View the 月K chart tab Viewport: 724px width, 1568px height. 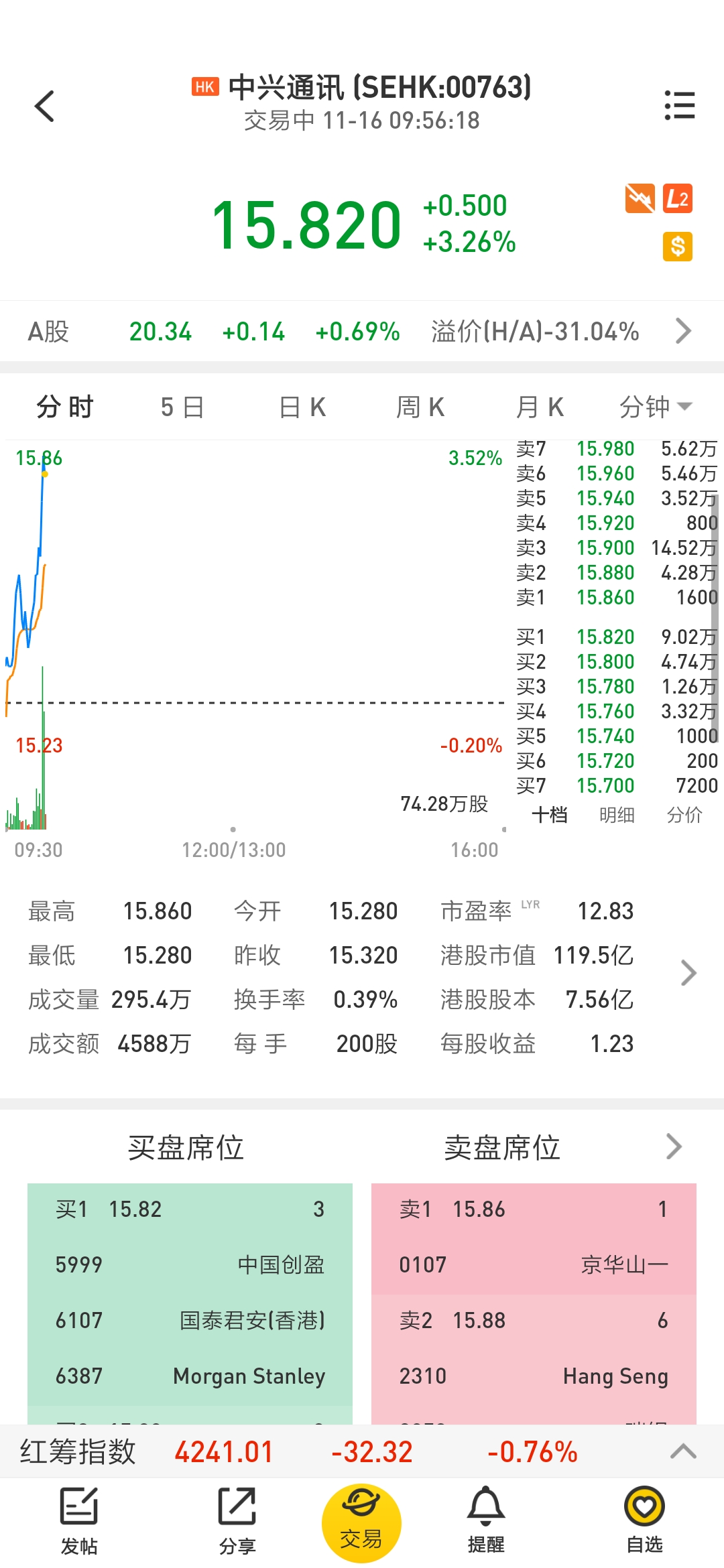click(x=540, y=407)
